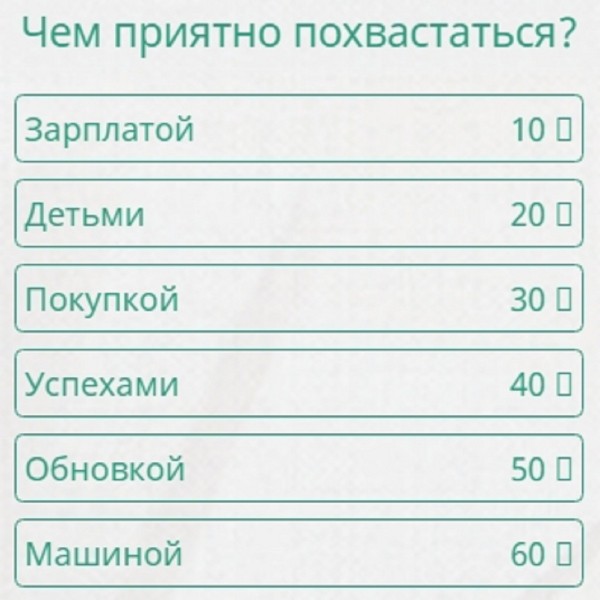The image size is (600, 600).
Task: Pick the Успехами answer row
Action: [x=298, y=384]
